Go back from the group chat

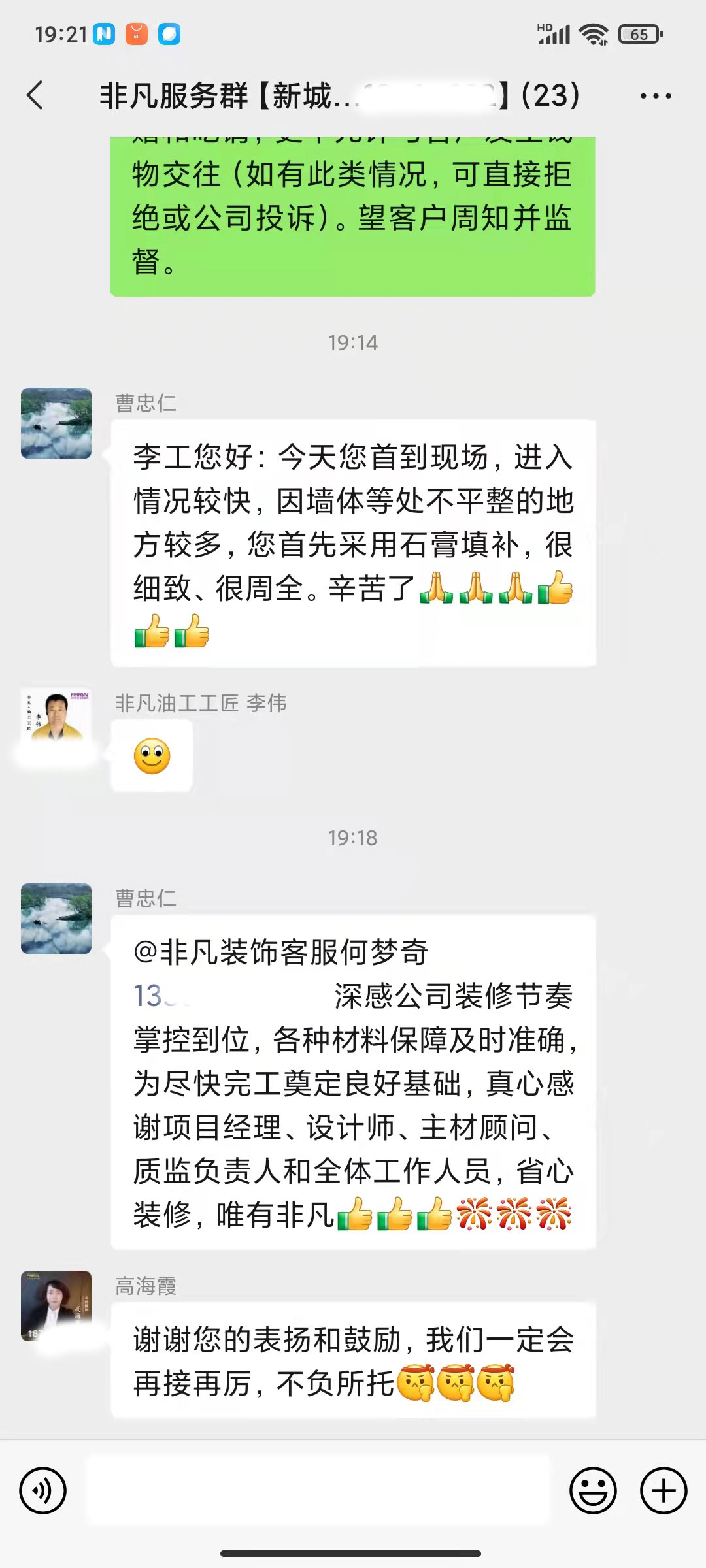[x=36, y=95]
